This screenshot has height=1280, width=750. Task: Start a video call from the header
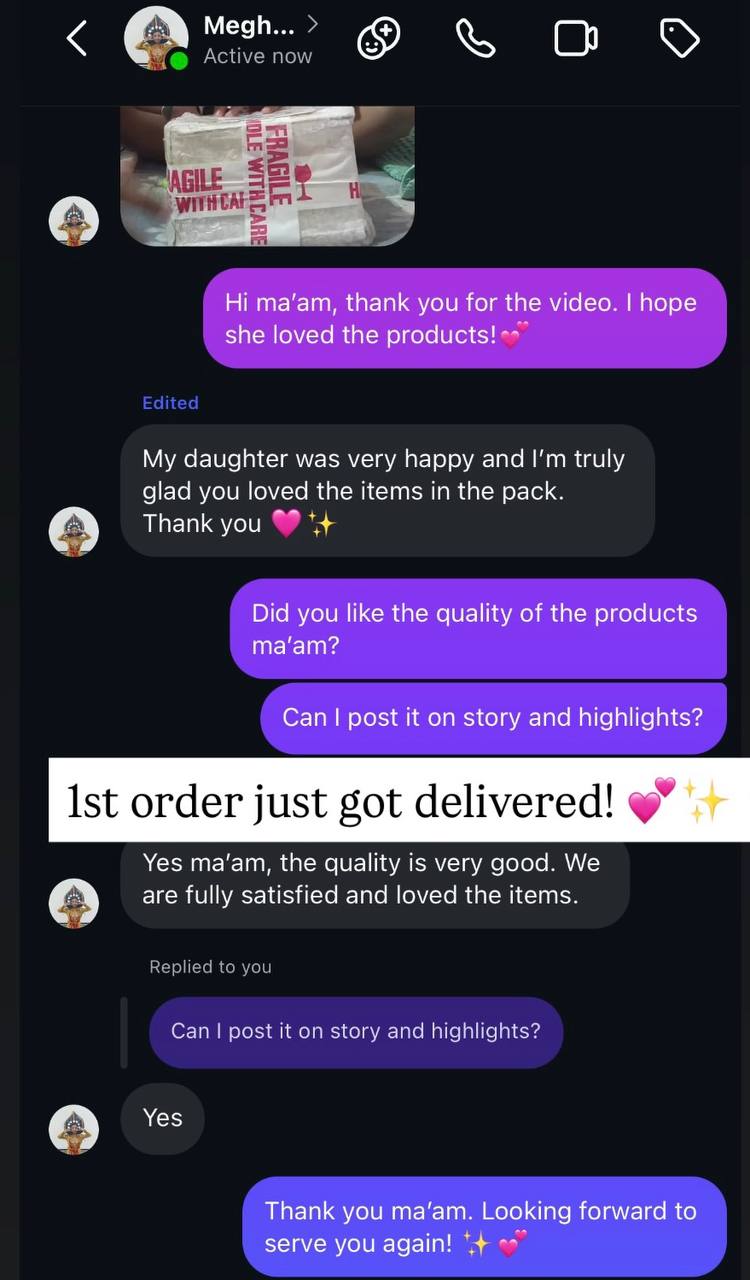point(575,38)
